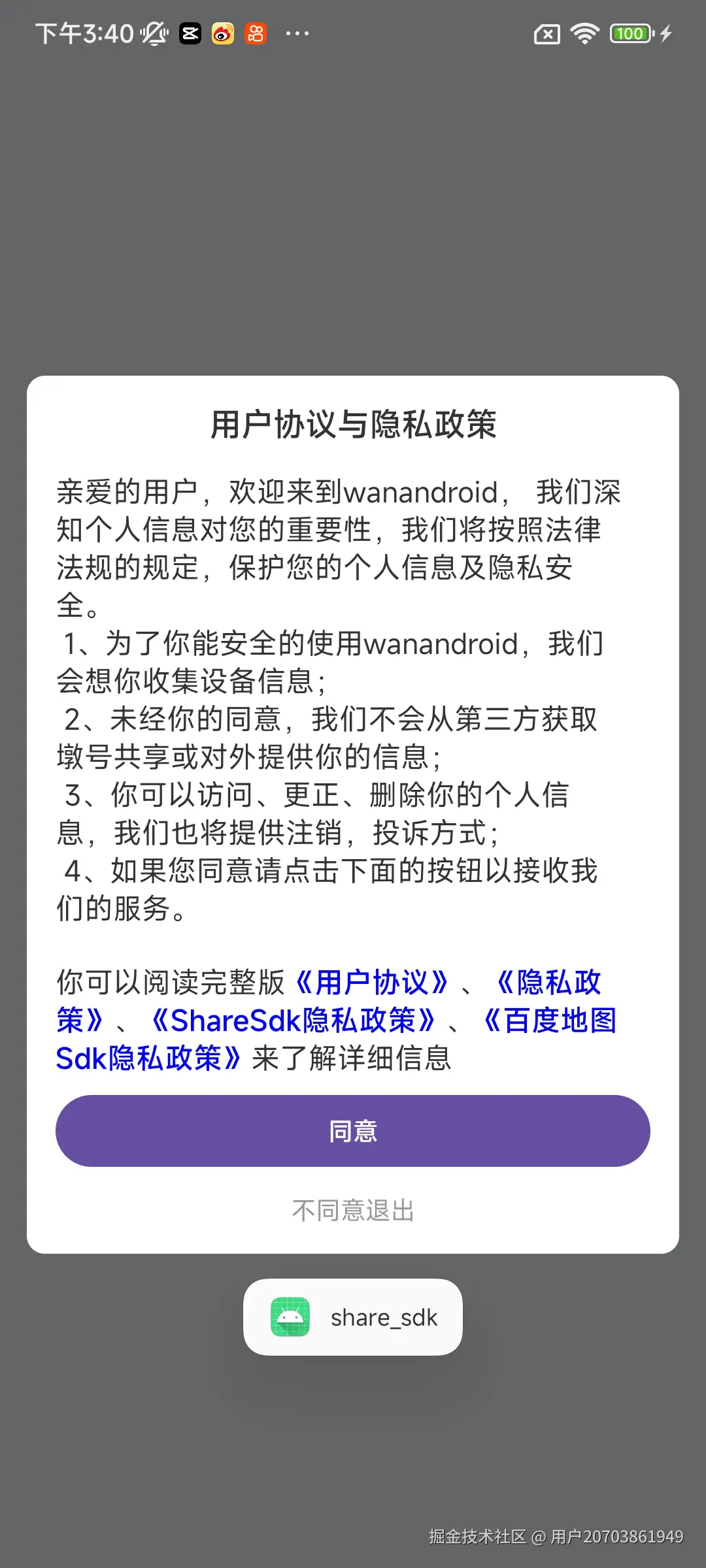Screen dimensions: 706x1568
Task: Tap 不同意退出 to decline and exit
Action: (353, 1210)
